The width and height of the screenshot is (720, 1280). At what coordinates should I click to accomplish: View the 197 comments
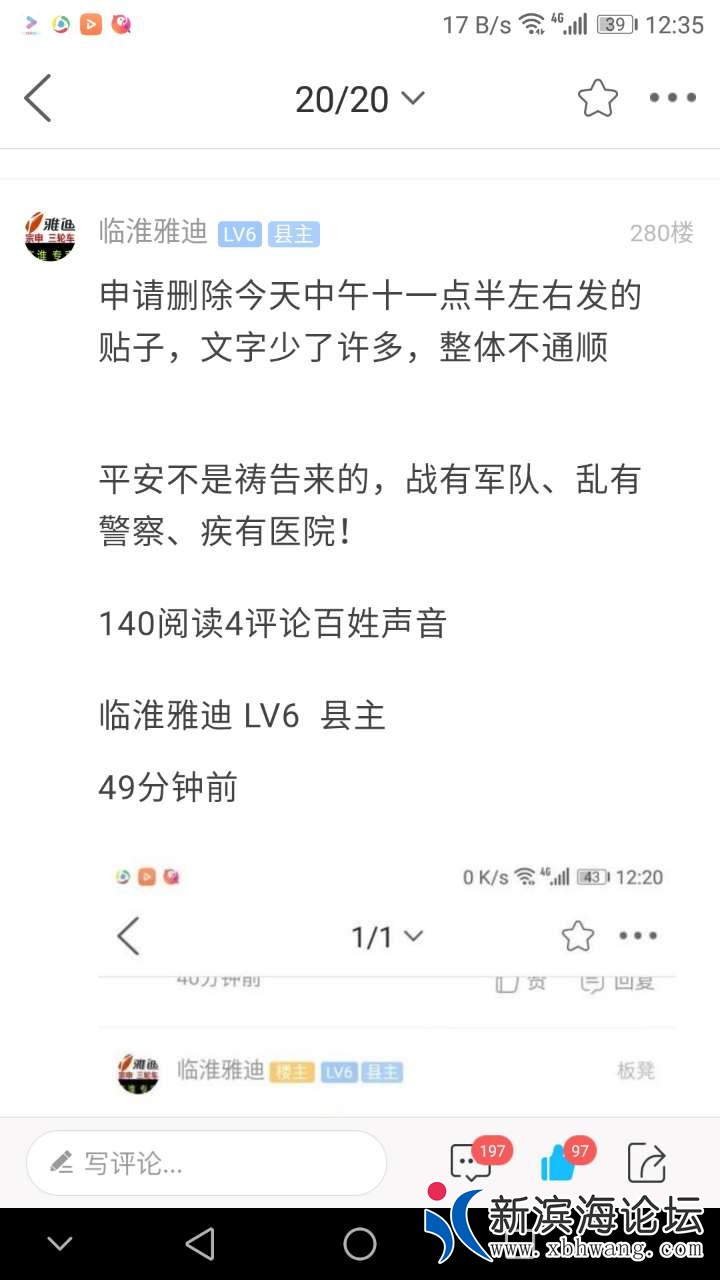click(472, 1163)
